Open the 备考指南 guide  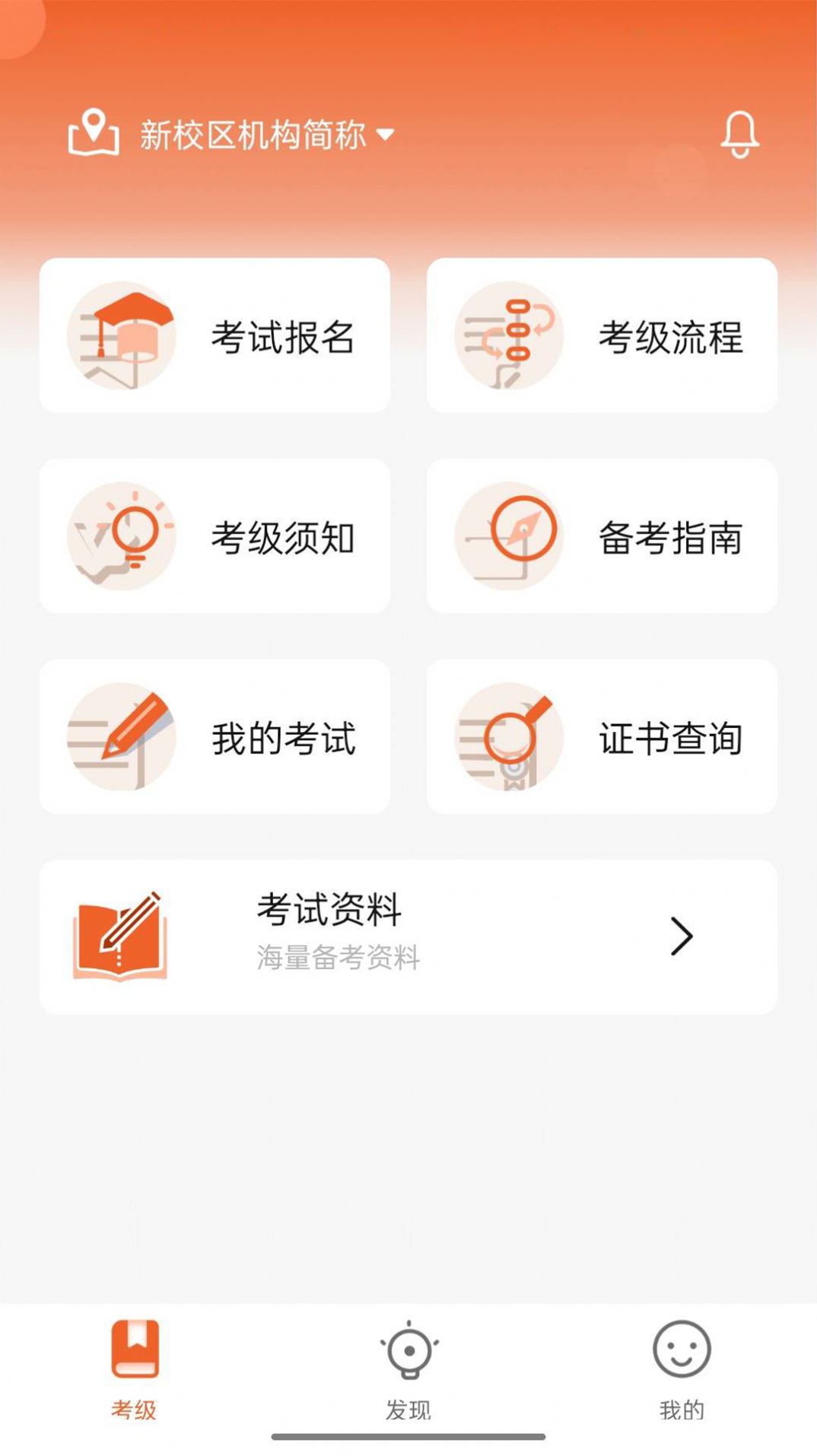pyautogui.click(x=604, y=535)
